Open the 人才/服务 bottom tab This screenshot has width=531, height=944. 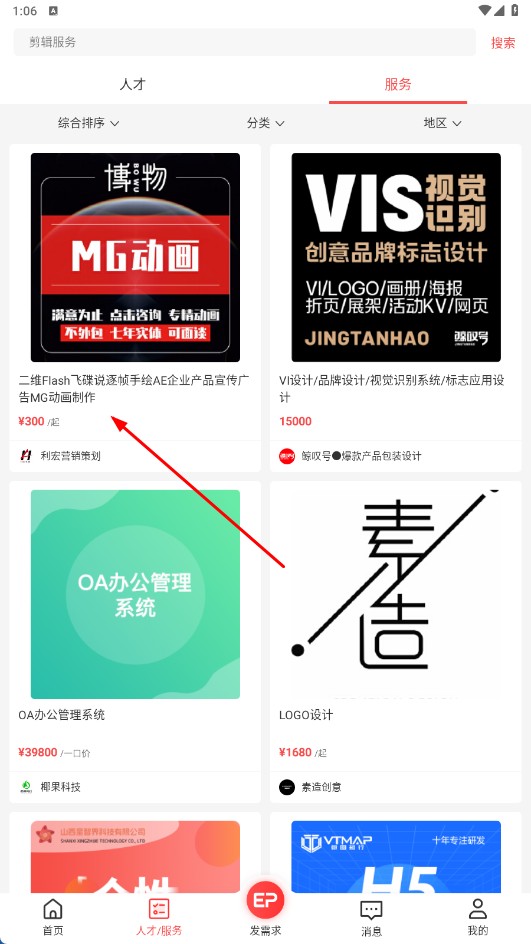click(159, 918)
